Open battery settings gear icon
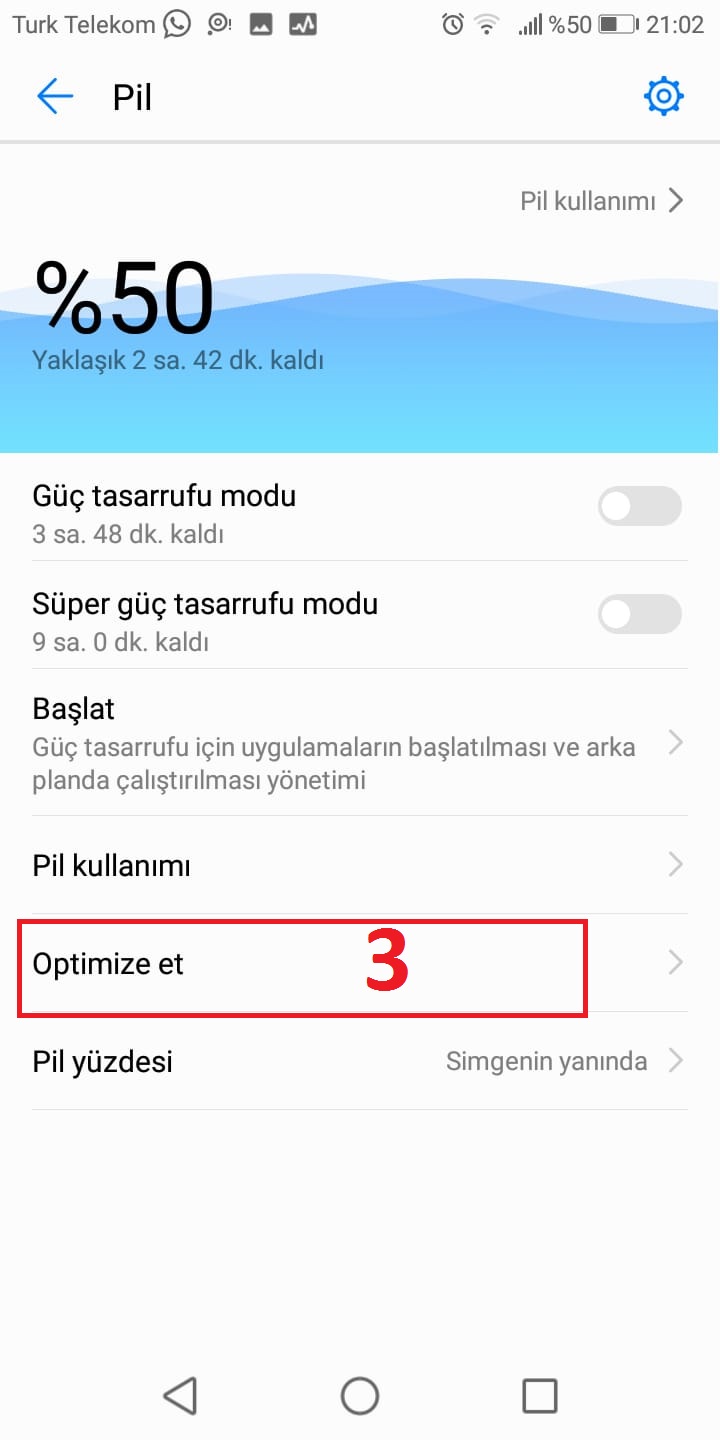This screenshot has width=720, height=1440. 663,97
